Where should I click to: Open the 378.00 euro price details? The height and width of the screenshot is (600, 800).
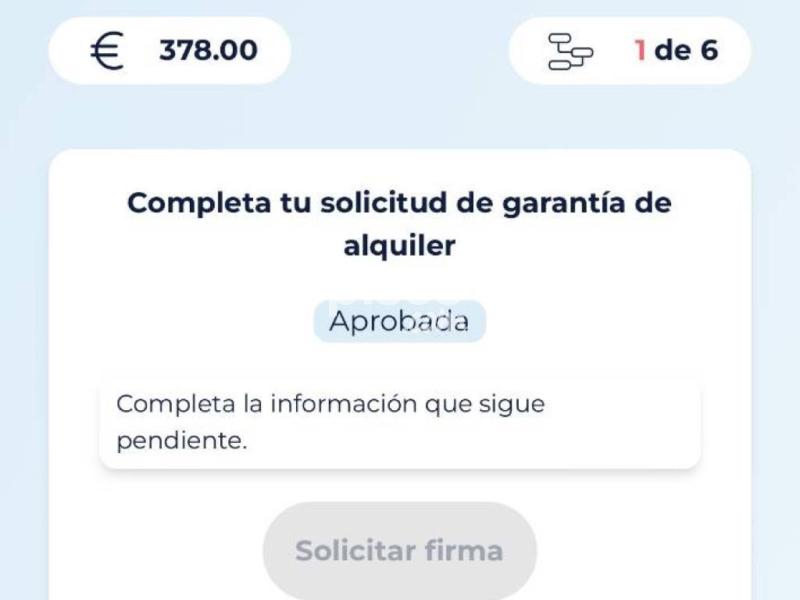[170, 50]
